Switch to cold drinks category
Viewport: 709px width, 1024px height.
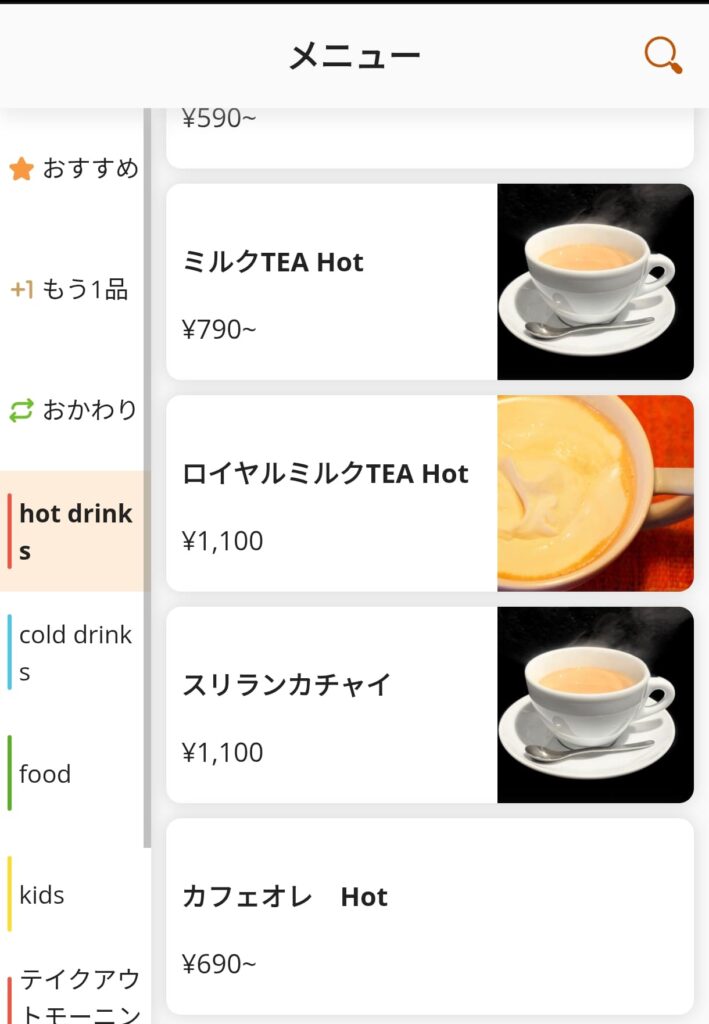point(75,652)
